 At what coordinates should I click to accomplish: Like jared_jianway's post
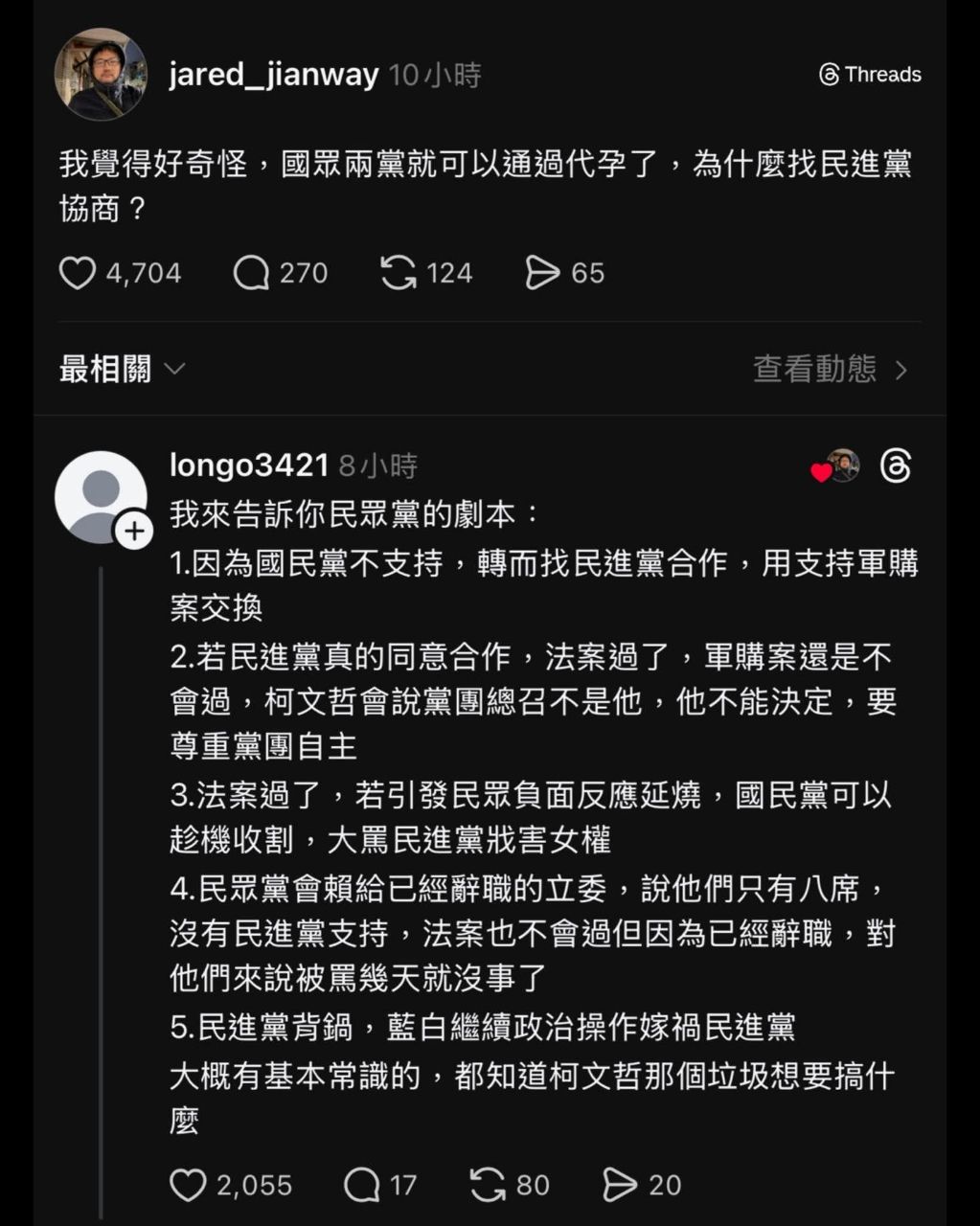click(78, 273)
